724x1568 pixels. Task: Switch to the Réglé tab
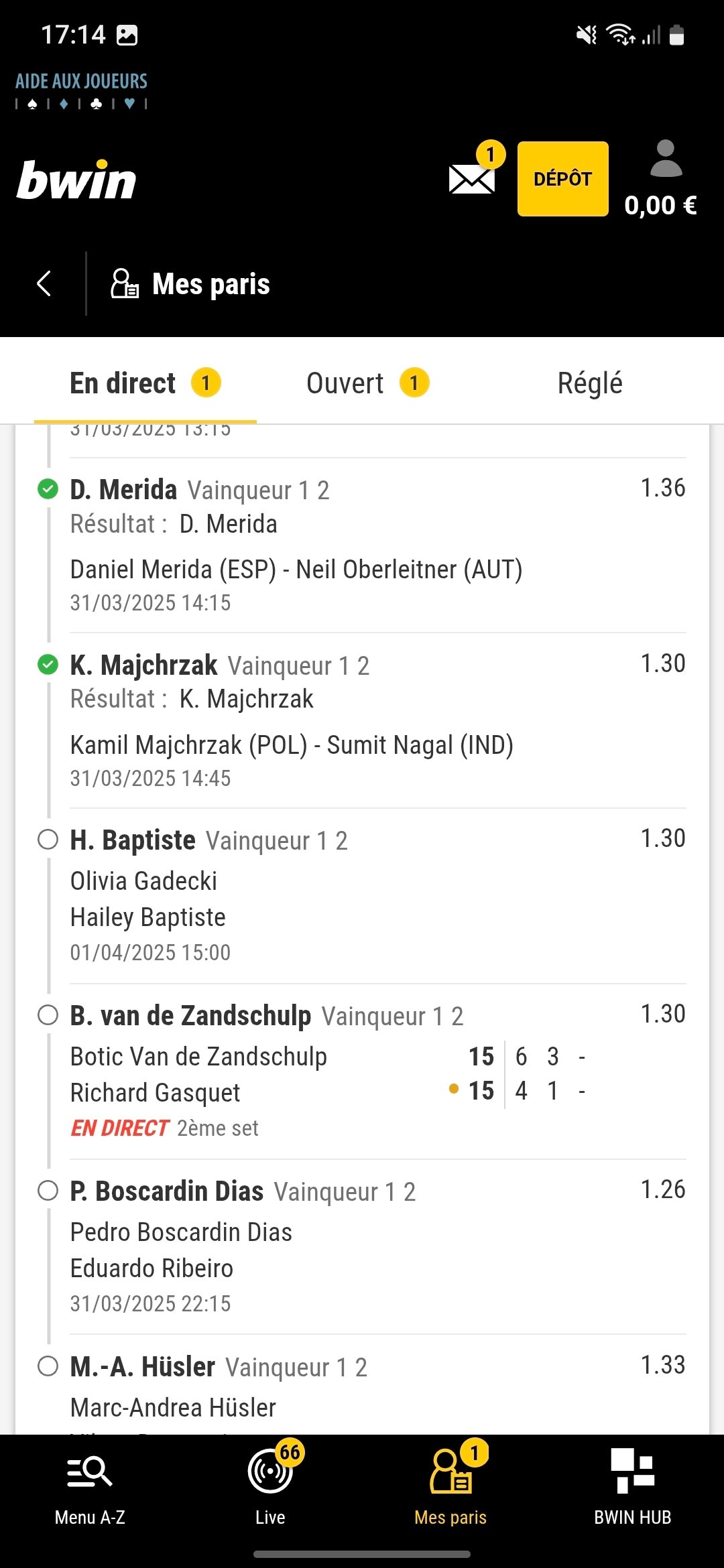[x=590, y=383]
